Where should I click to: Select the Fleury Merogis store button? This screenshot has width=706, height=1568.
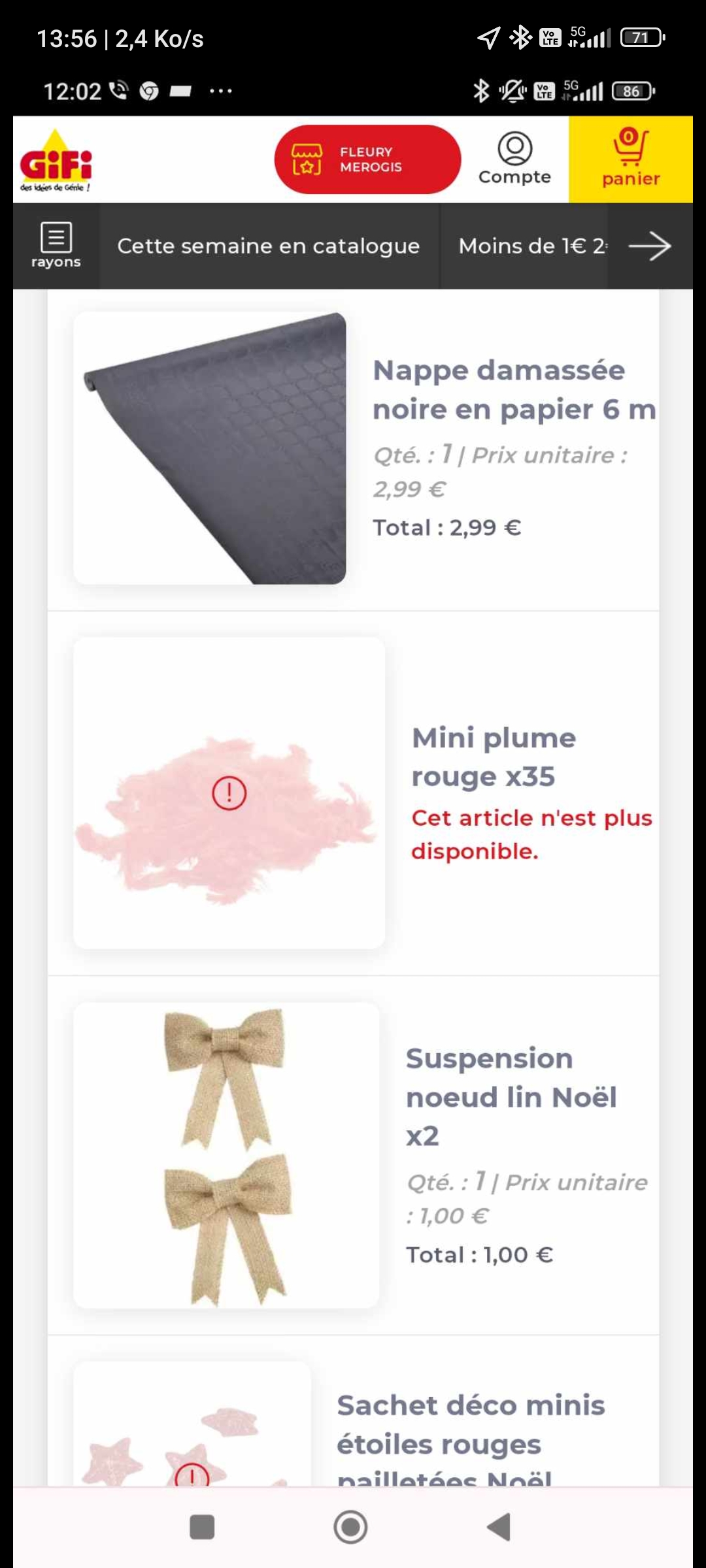(x=367, y=159)
